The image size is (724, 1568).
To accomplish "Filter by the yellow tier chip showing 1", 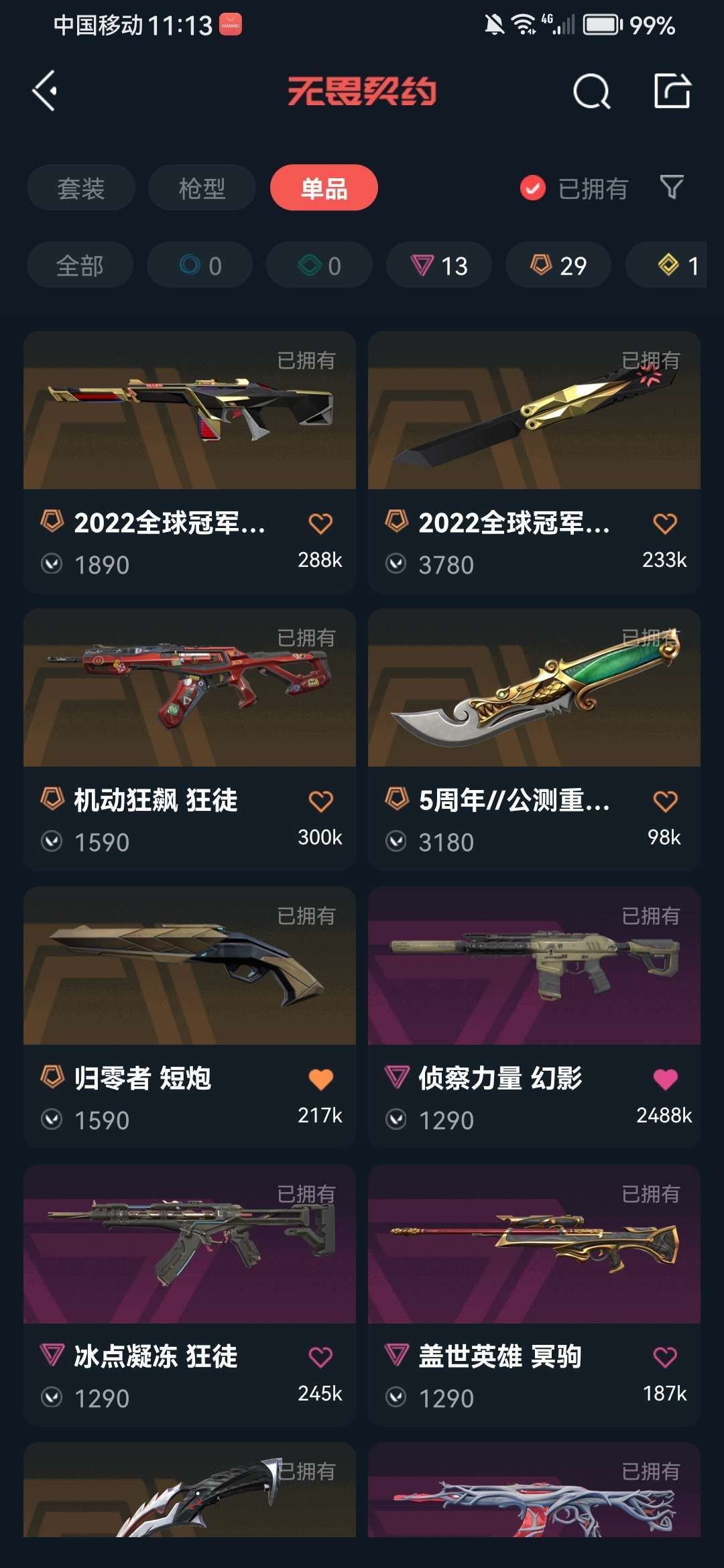I will click(x=677, y=266).
